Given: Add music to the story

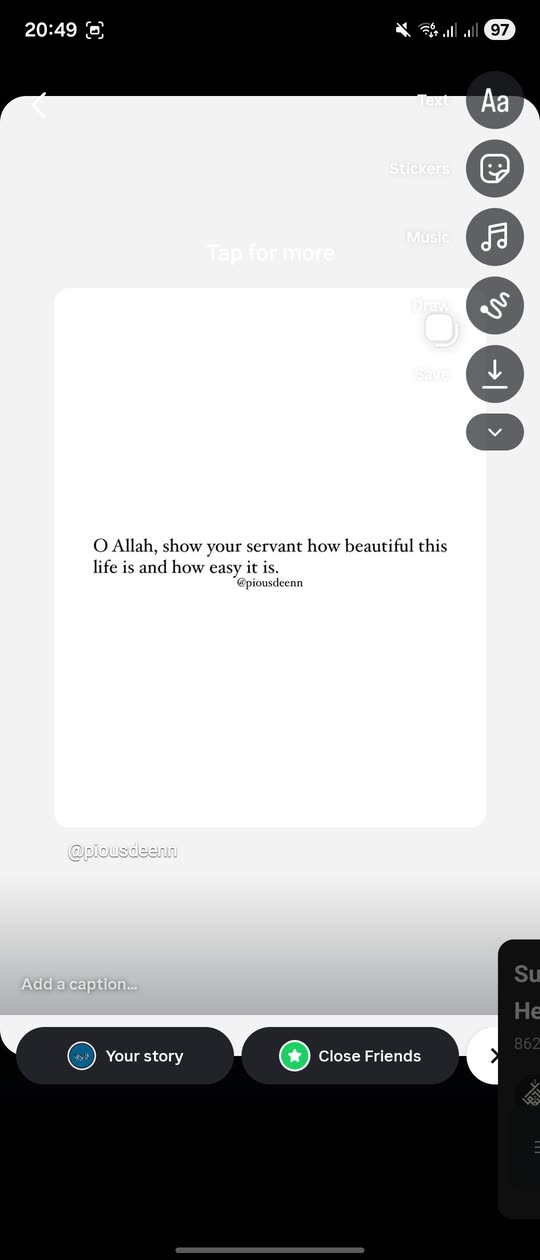Looking at the screenshot, I should coord(495,236).
